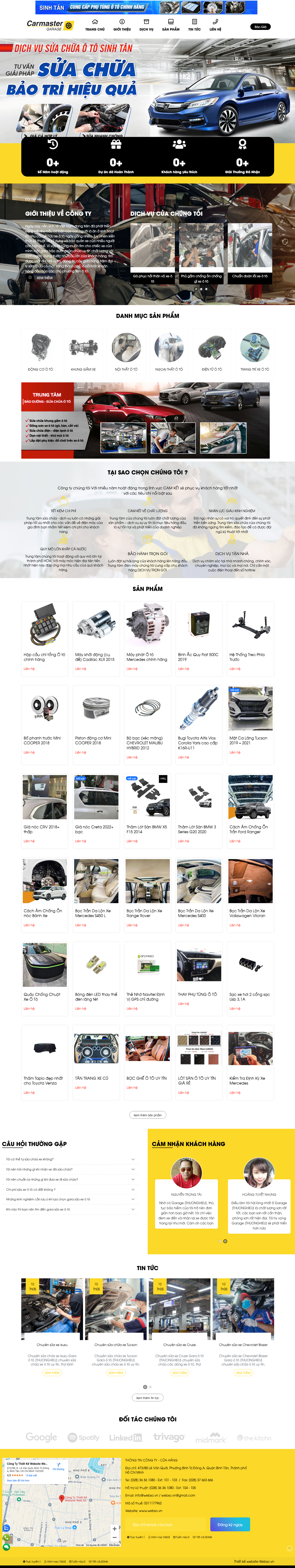Tap Xem thêm sản phẩm button
This screenshot has width=295, height=1568.
pyautogui.click(x=148, y=1115)
